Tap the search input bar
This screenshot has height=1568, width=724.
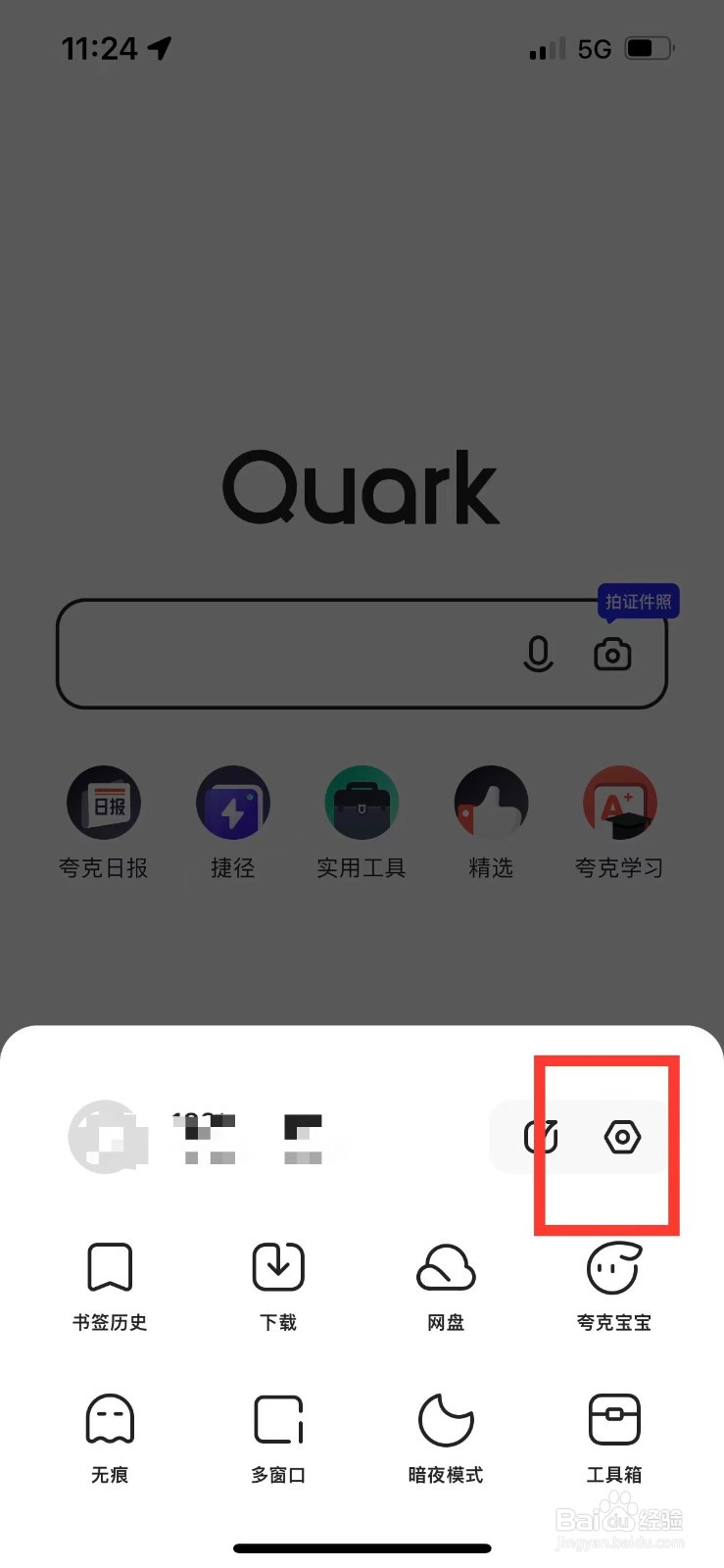(x=294, y=655)
